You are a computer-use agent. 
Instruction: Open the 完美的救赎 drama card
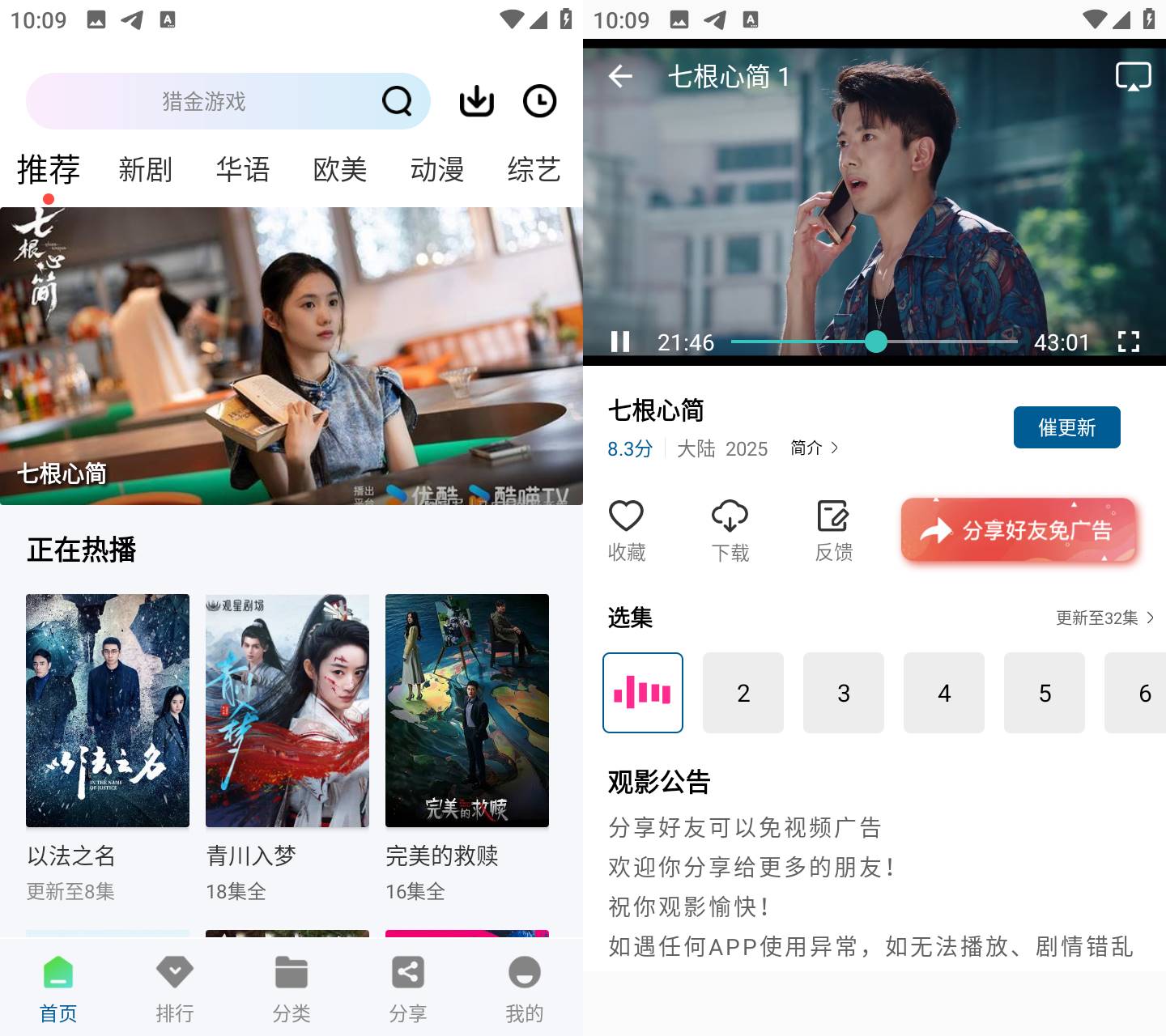[467, 711]
